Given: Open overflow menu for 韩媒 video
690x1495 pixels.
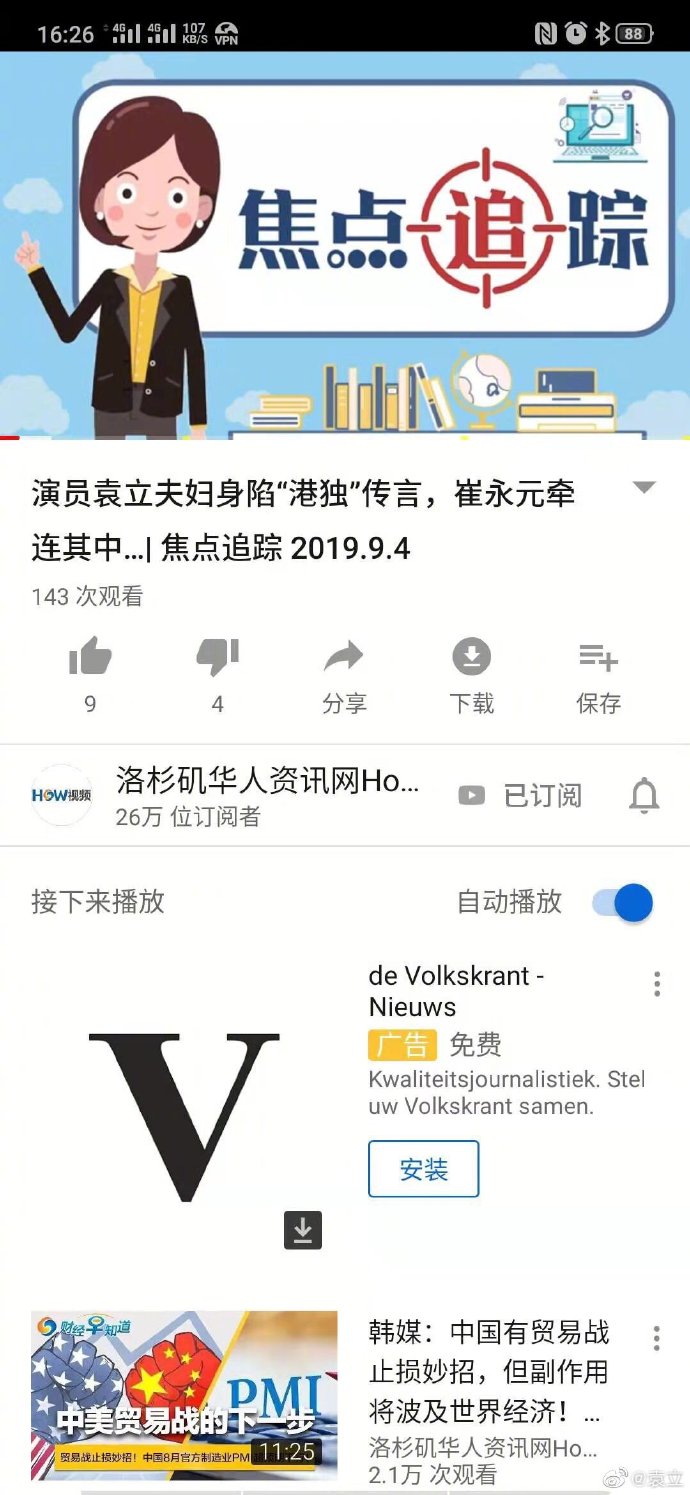Looking at the screenshot, I should click(x=657, y=1338).
